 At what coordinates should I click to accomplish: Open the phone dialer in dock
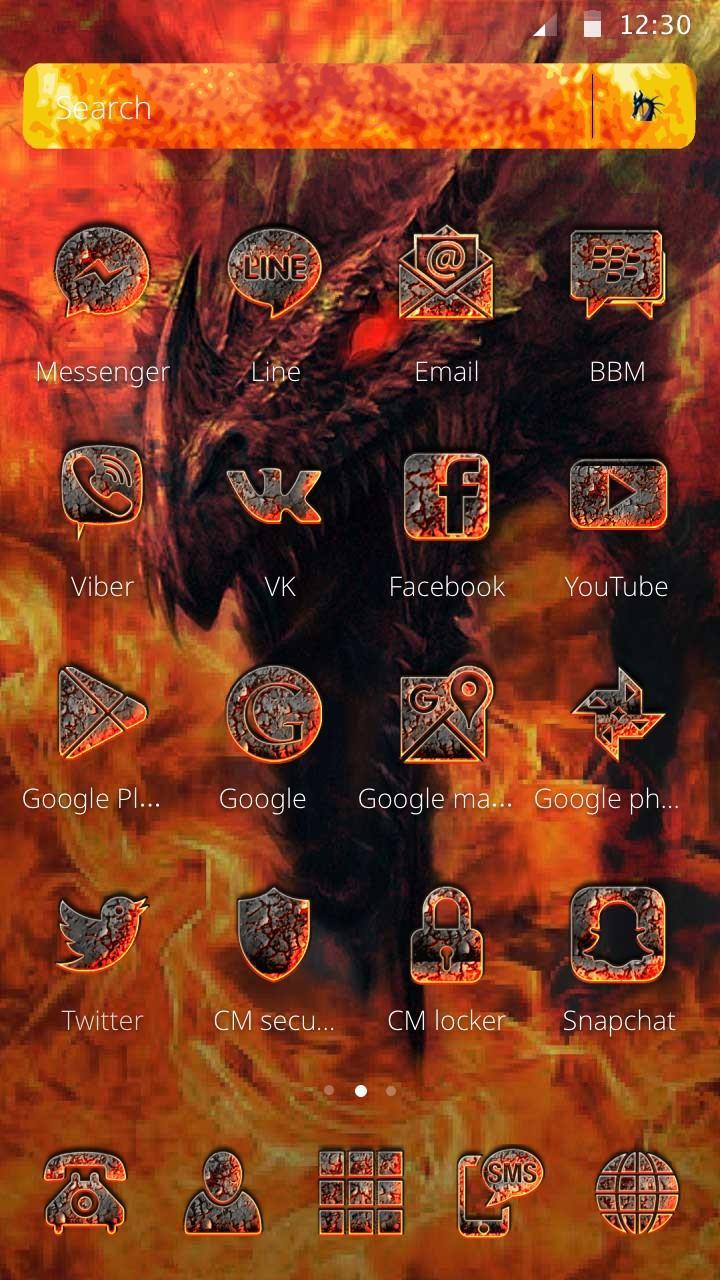click(84, 1191)
